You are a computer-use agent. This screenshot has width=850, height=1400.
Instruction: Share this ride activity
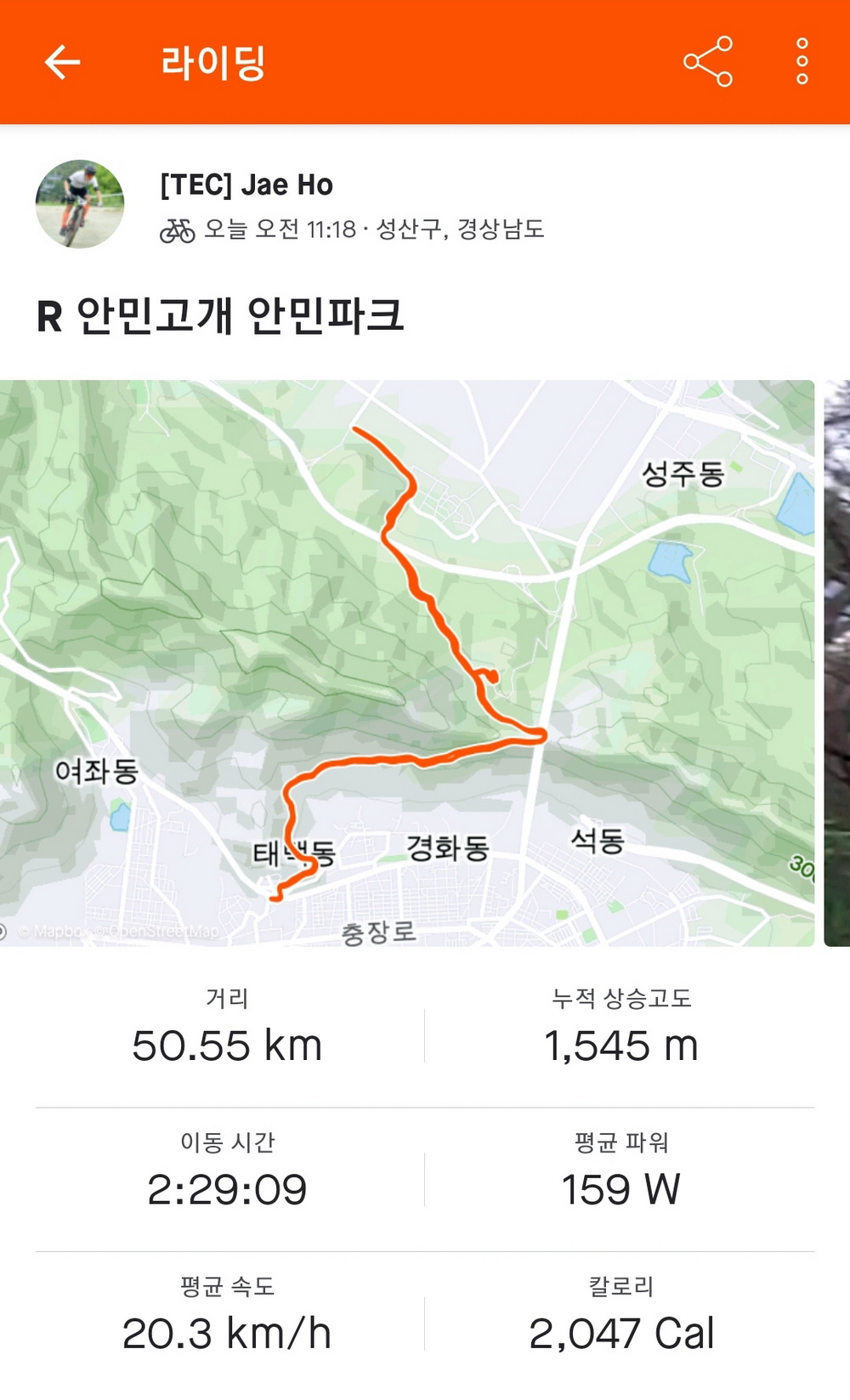tap(707, 61)
